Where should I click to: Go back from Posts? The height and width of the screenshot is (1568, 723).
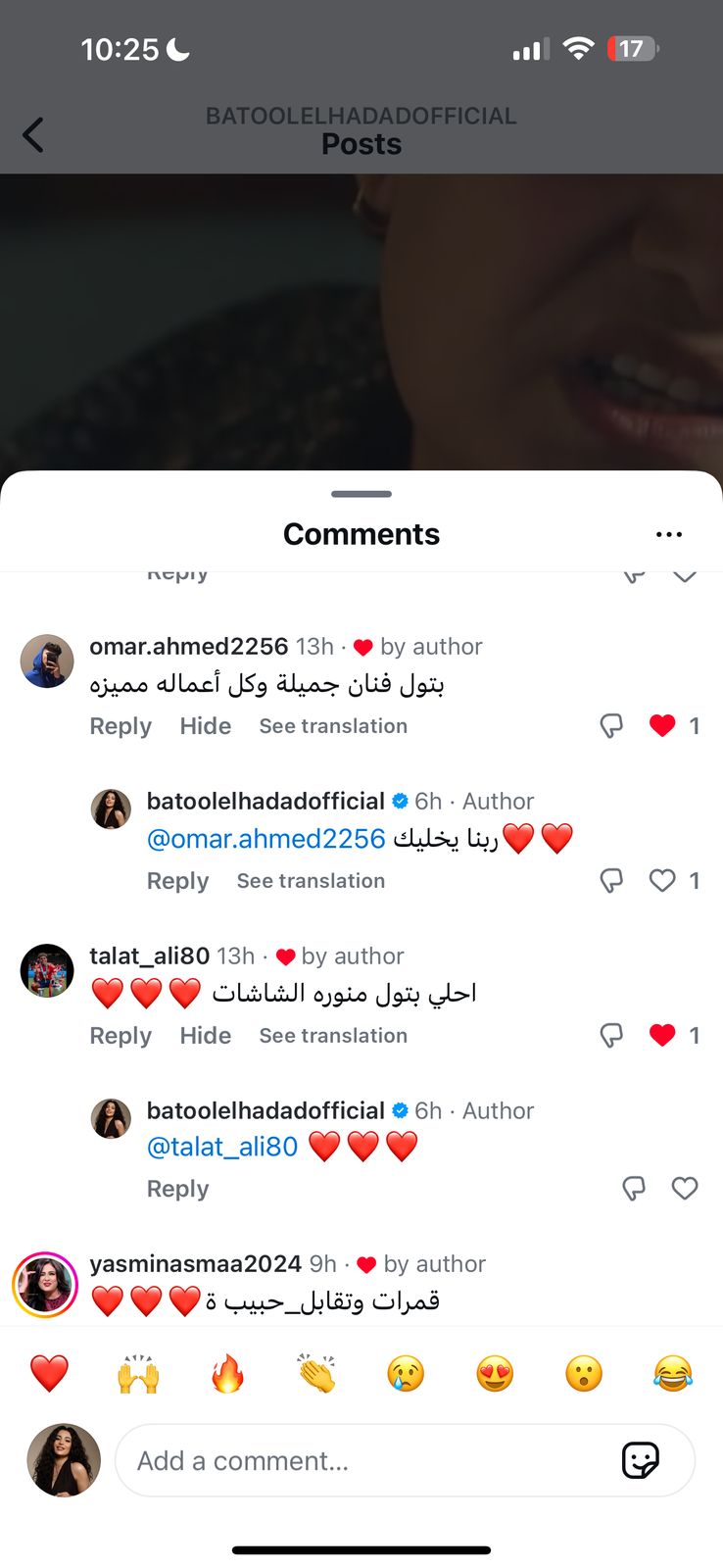click(33, 134)
